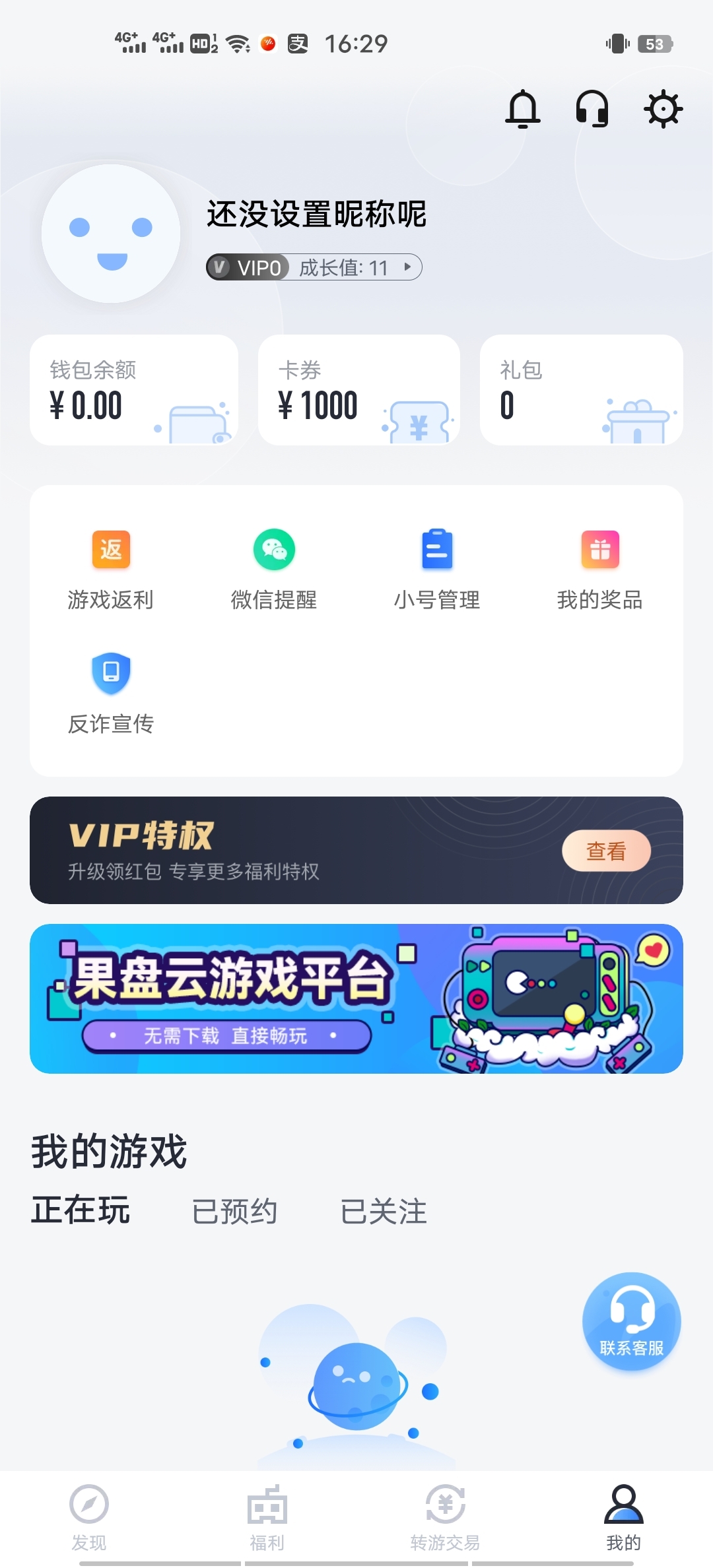Open the notifications bell
The height and width of the screenshot is (1568, 713).
click(523, 109)
